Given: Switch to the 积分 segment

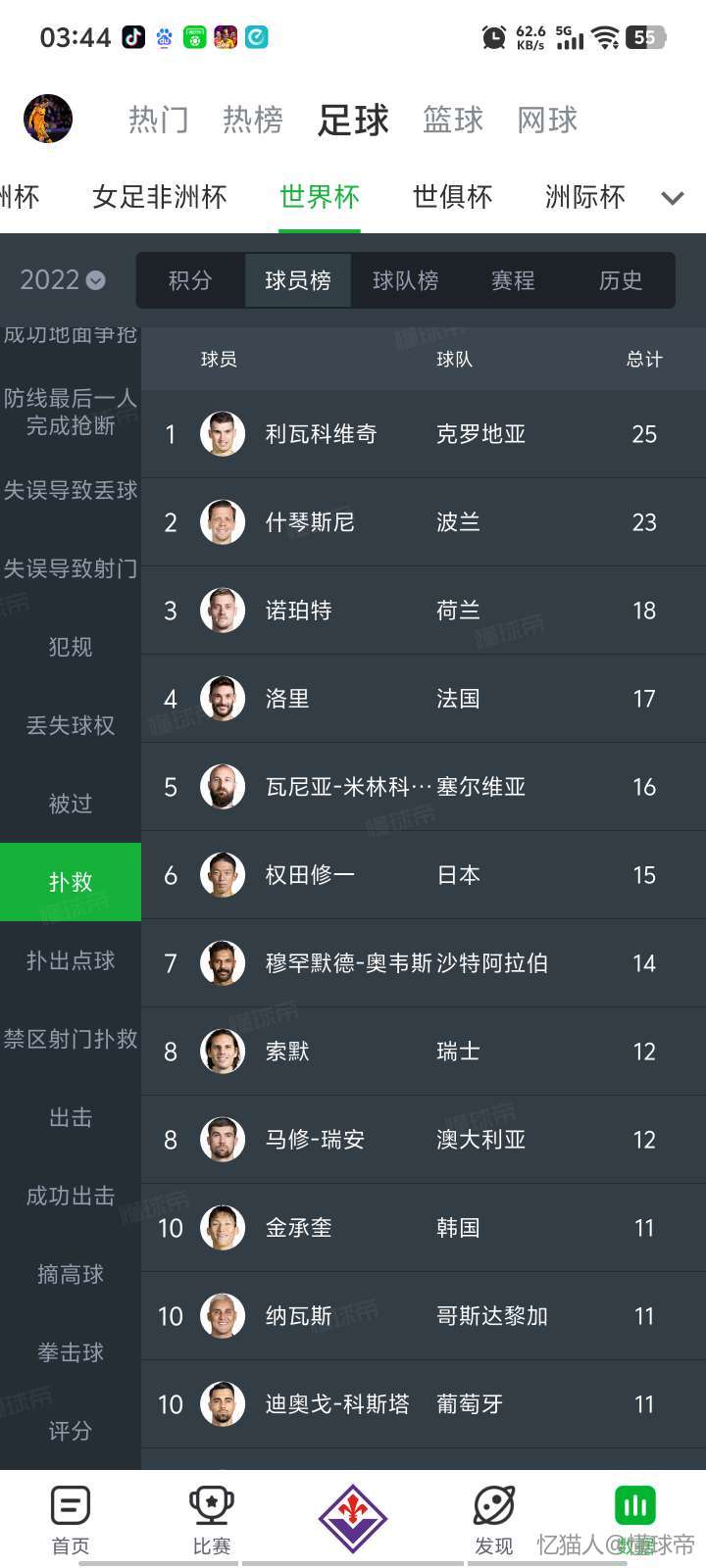Looking at the screenshot, I should (190, 280).
